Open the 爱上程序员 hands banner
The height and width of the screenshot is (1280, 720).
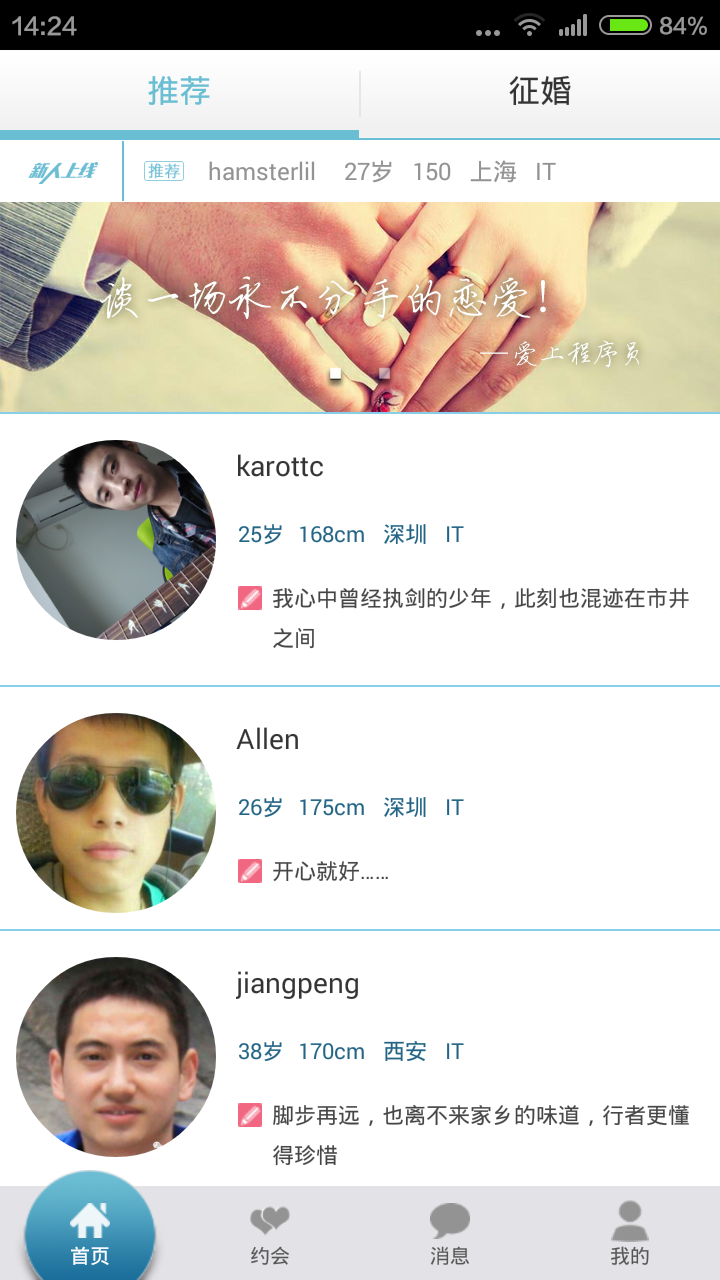click(360, 307)
